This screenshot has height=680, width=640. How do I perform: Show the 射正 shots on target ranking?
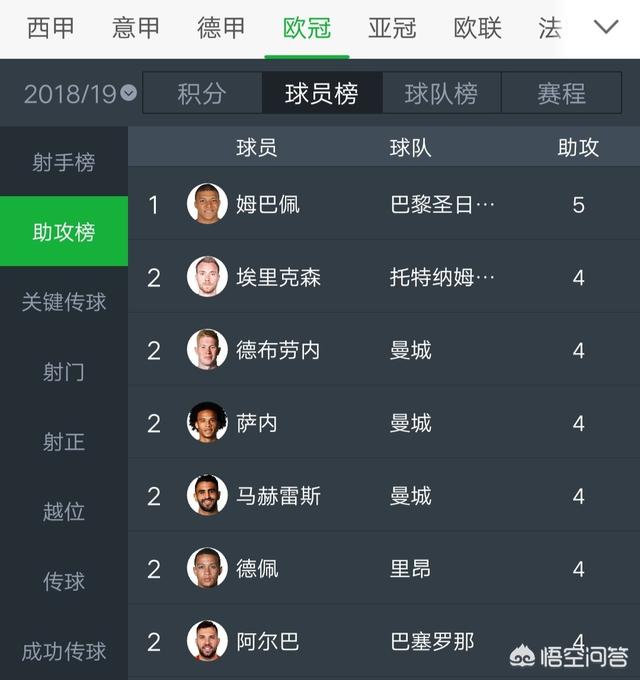click(x=64, y=442)
